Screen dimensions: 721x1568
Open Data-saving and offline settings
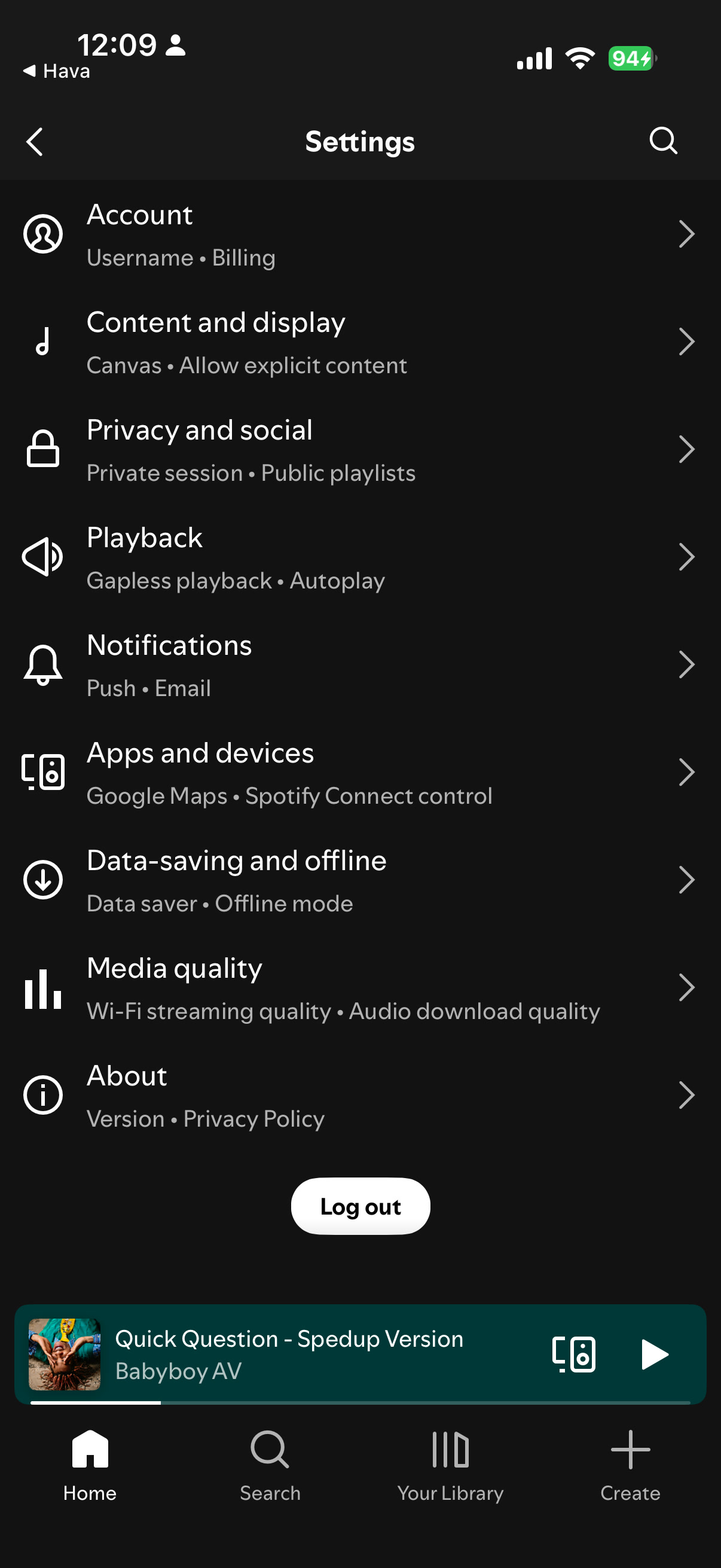click(x=360, y=880)
